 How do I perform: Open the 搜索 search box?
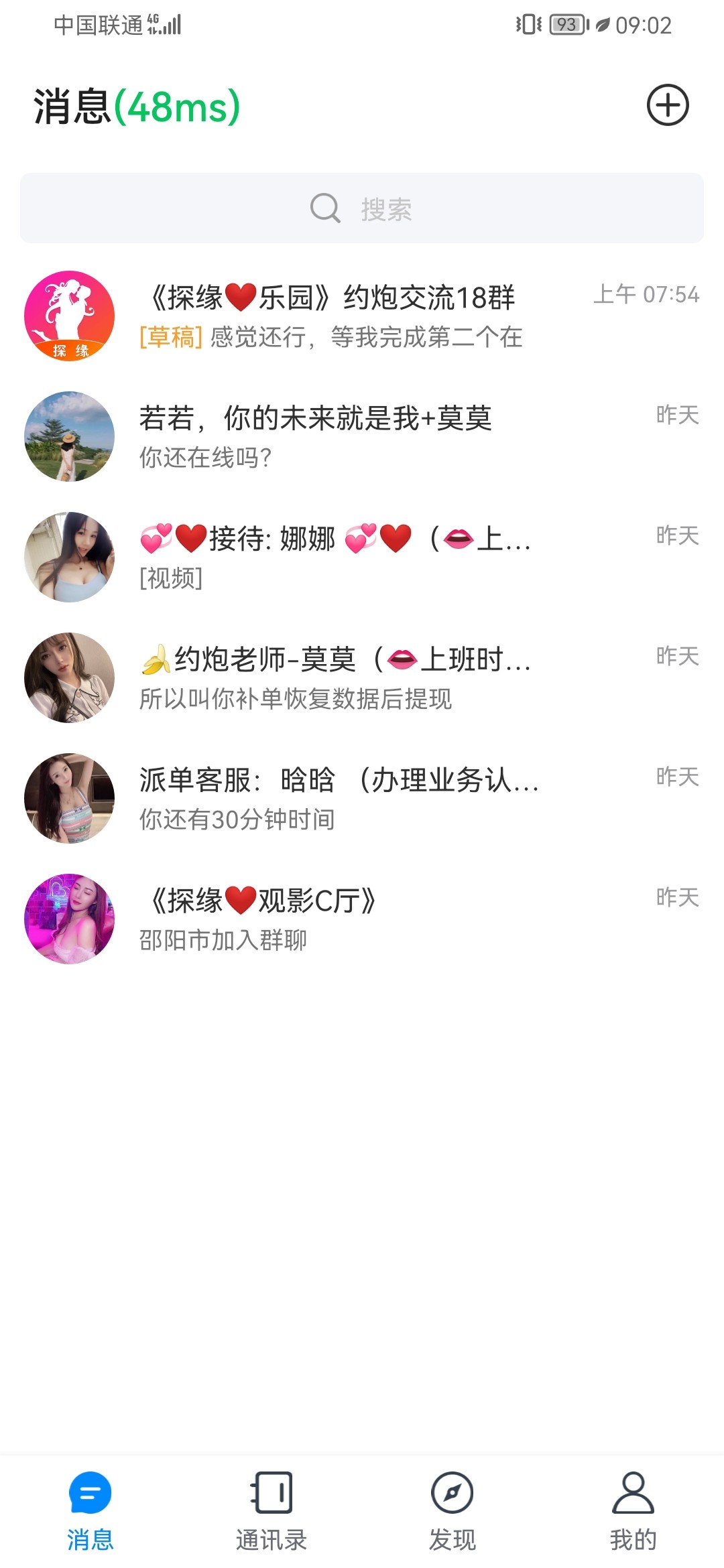pos(362,208)
